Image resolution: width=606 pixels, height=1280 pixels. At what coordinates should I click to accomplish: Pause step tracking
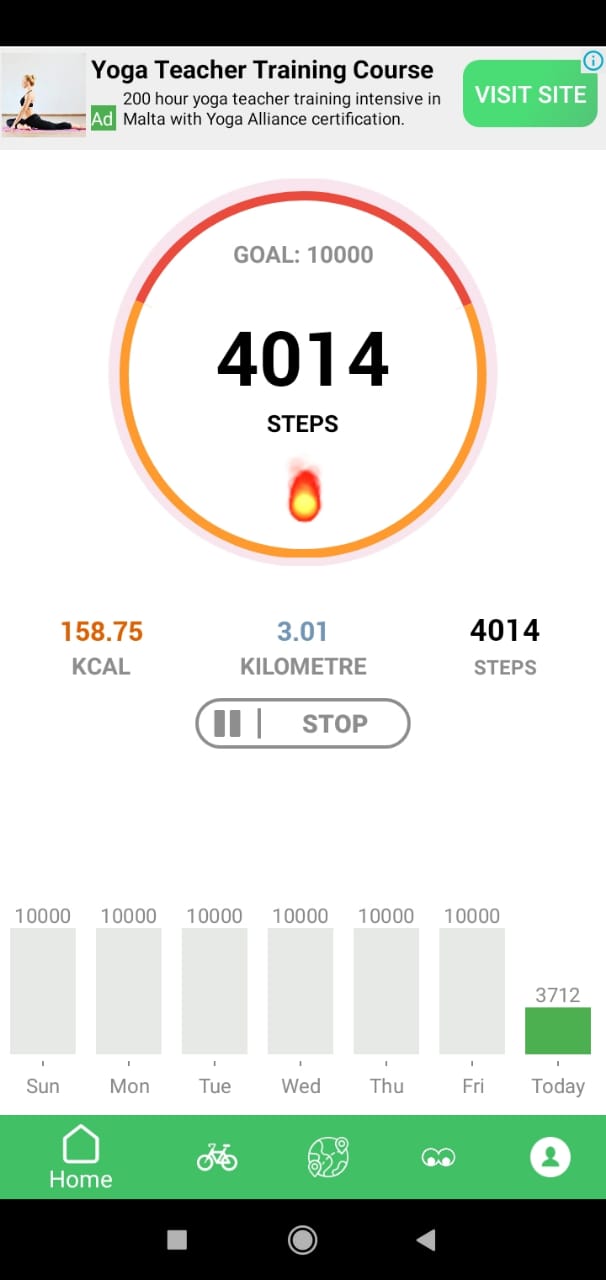(x=228, y=723)
